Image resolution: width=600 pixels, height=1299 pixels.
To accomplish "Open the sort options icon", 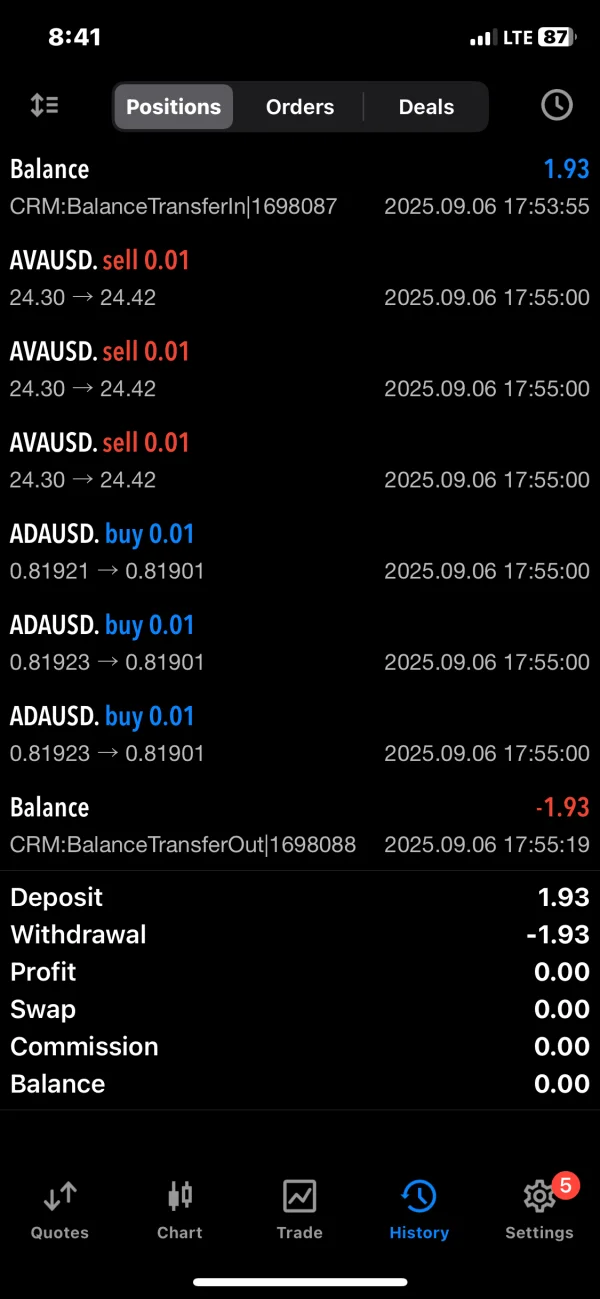I will 44,106.
